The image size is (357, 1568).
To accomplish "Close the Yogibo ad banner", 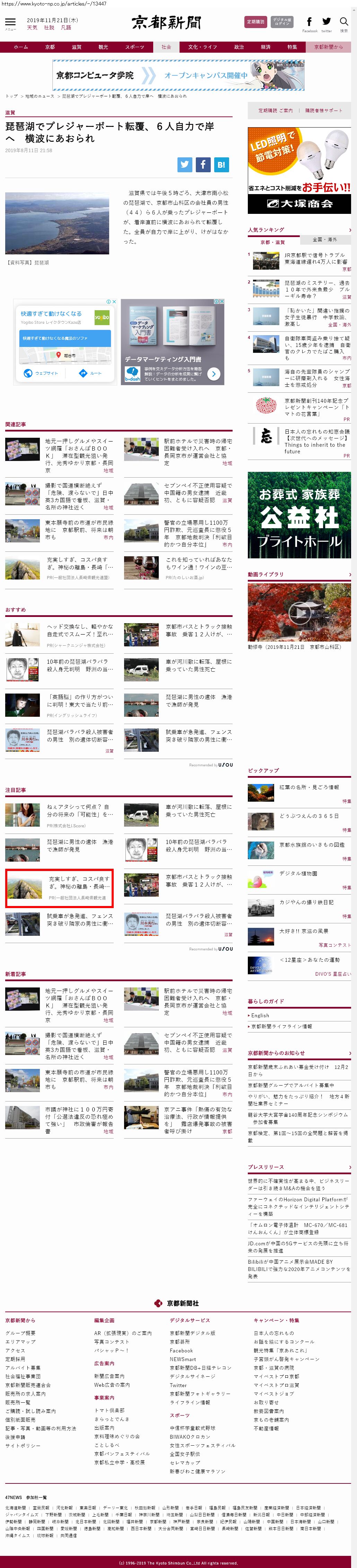I will click(x=114, y=301).
